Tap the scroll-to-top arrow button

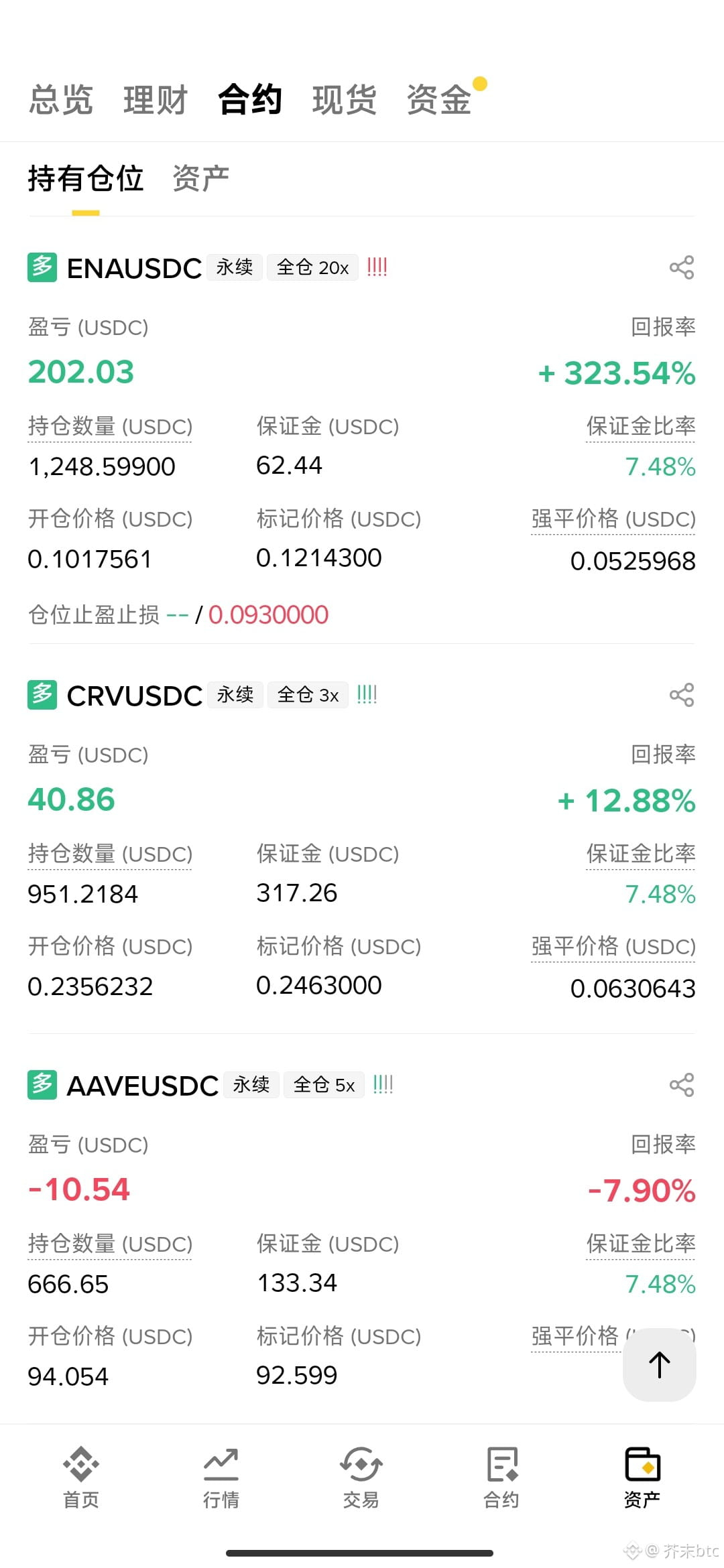pos(660,1364)
